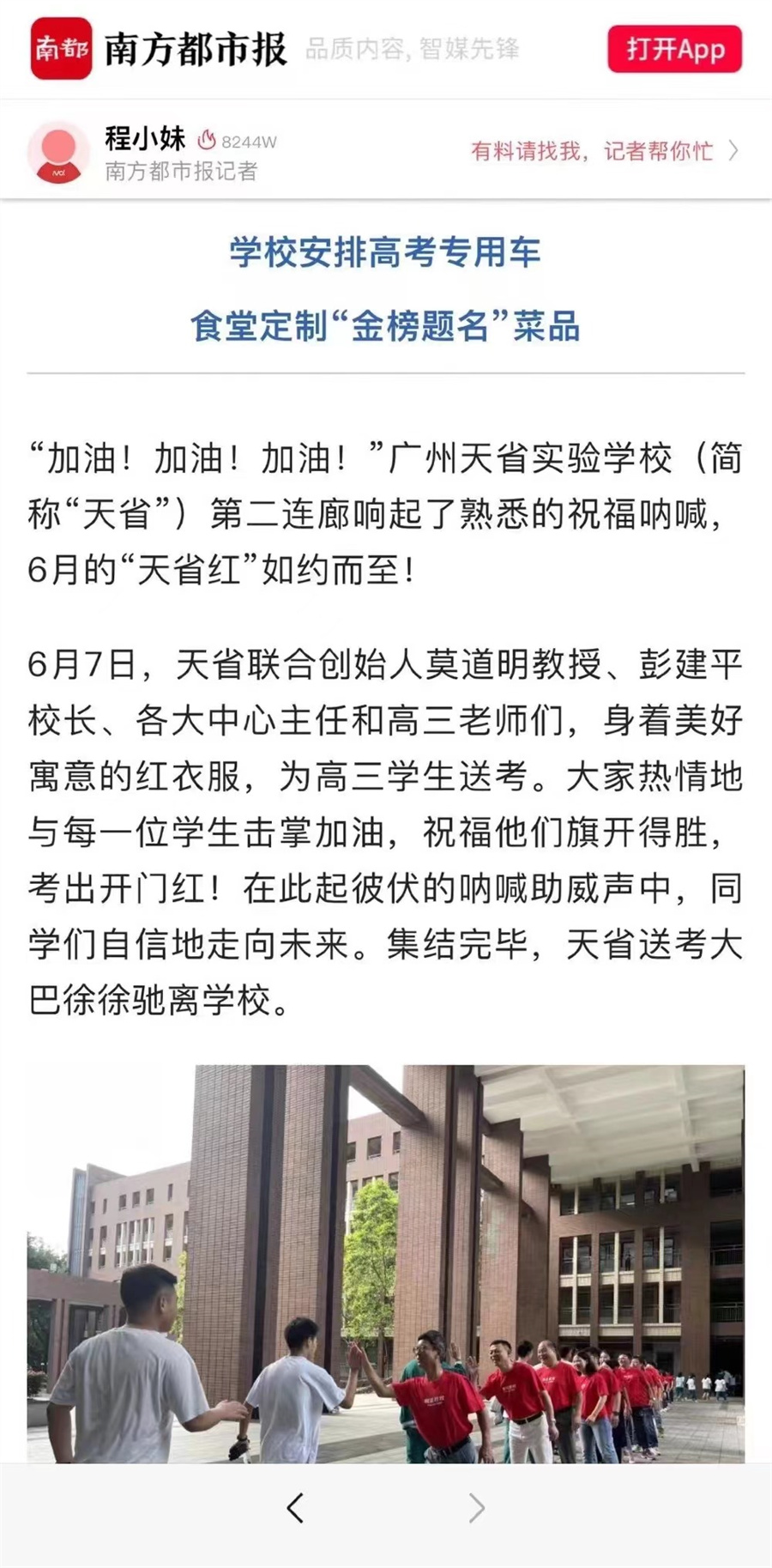Image resolution: width=772 pixels, height=1568 pixels.
Task: Go back with the left arrow
Action: [295, 1507]
